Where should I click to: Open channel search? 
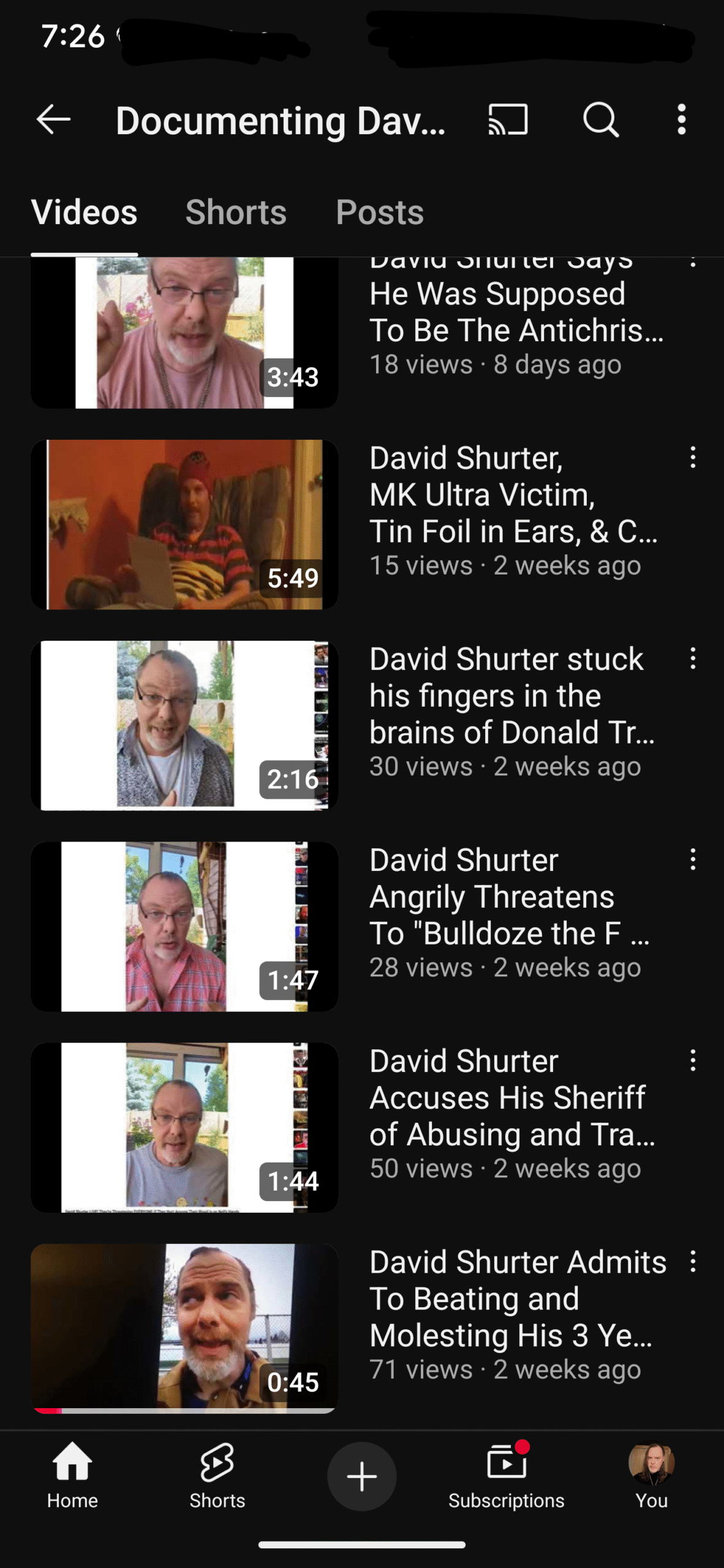(601, 119)
